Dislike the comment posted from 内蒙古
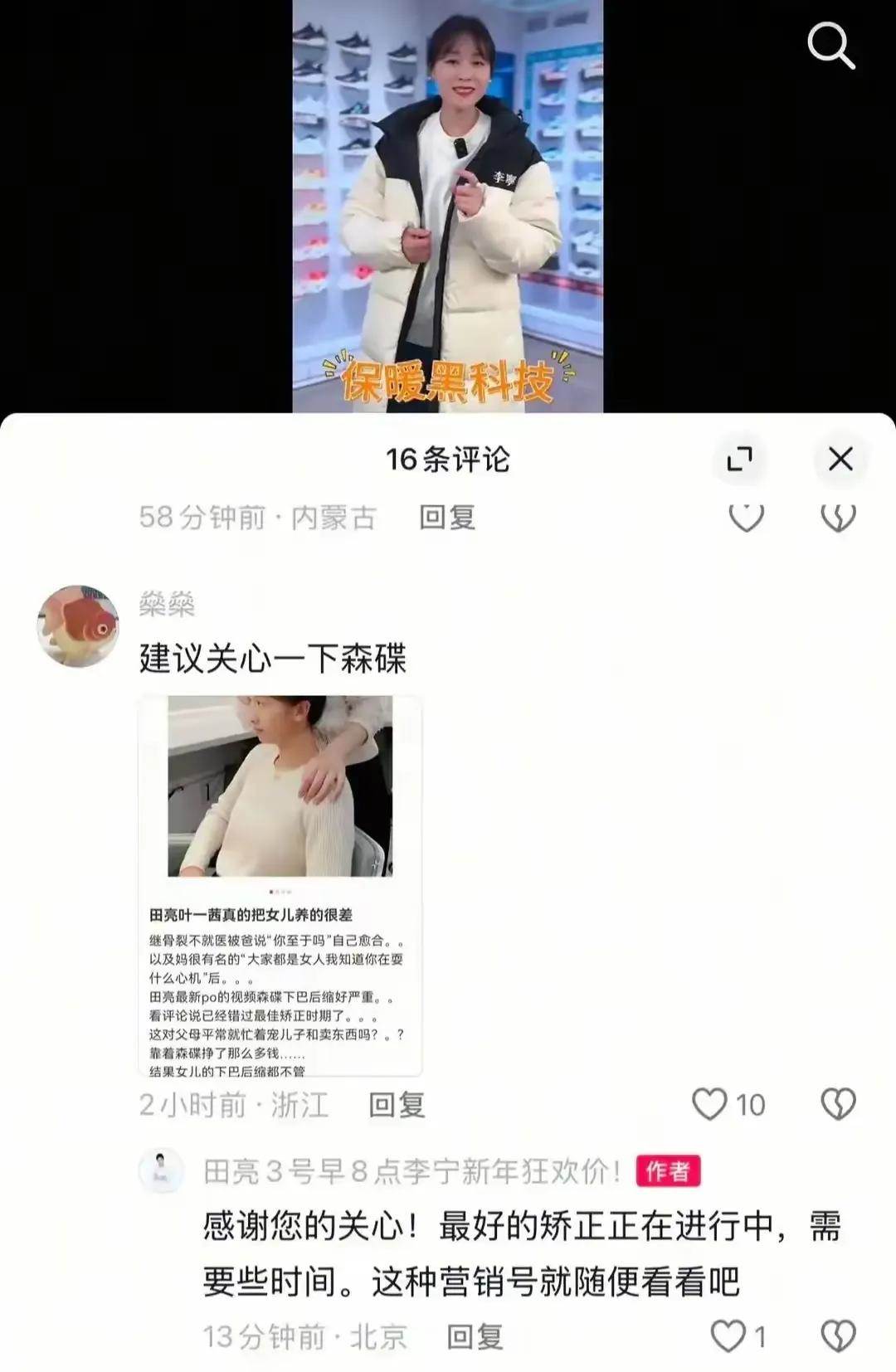 (838, 518)
